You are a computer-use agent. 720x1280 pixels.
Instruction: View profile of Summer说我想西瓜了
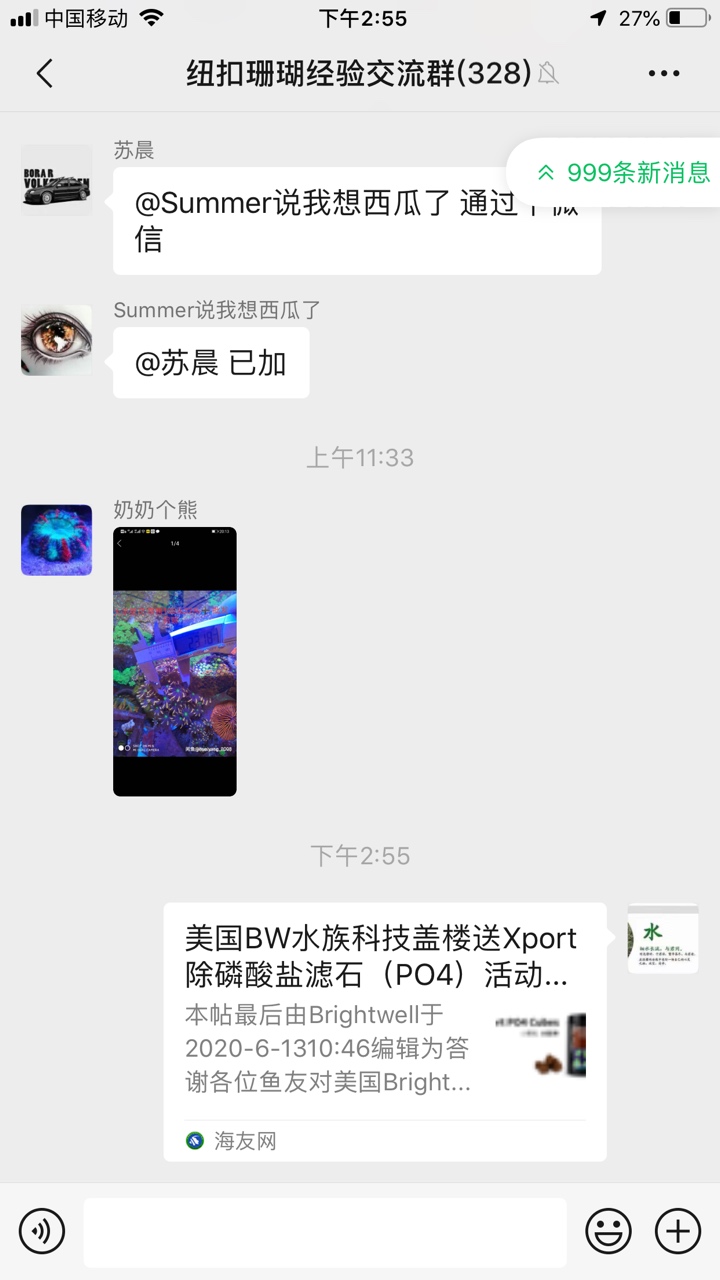tap(56, 340)
